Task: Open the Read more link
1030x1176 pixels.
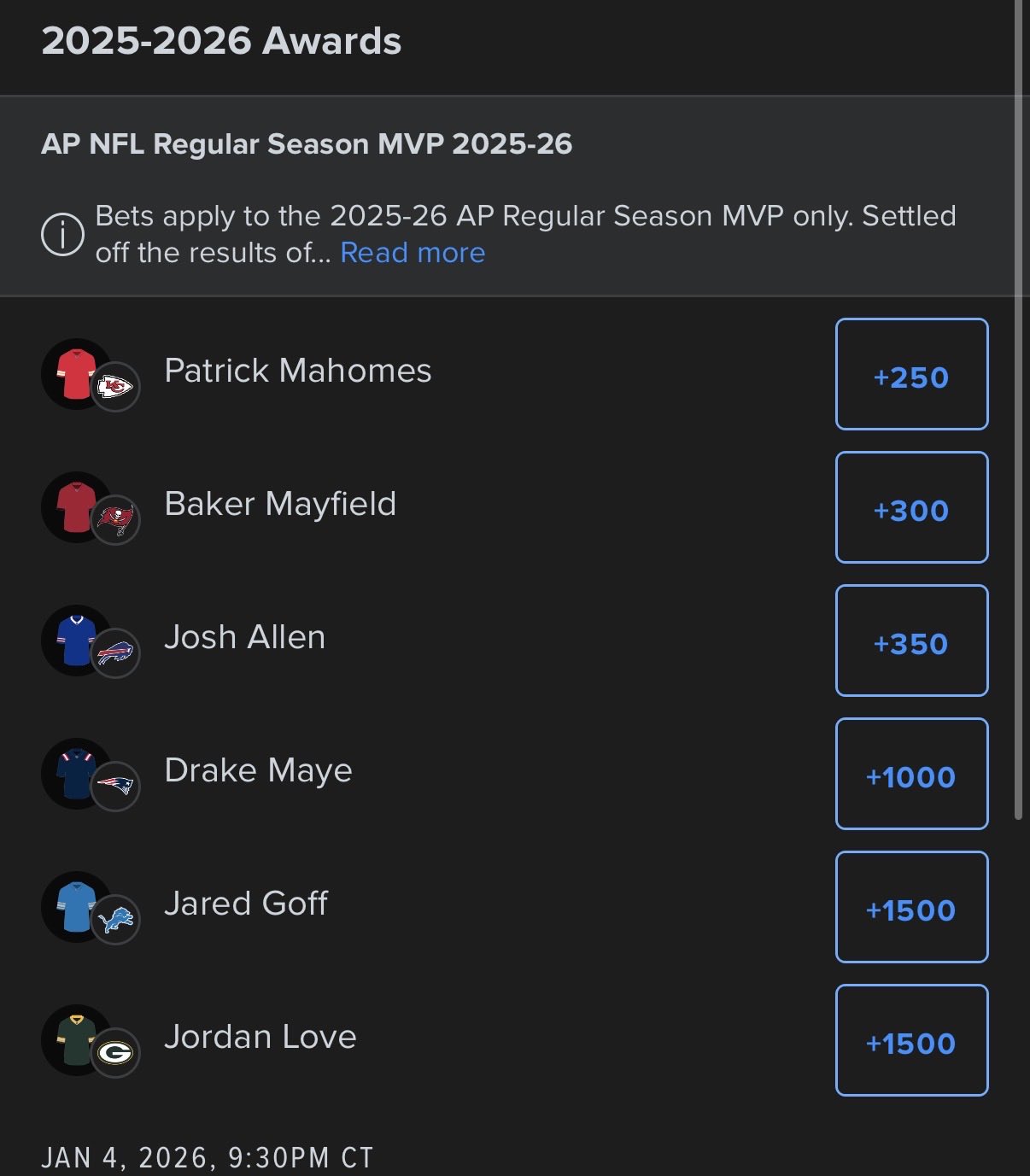Action: point(413,253)
